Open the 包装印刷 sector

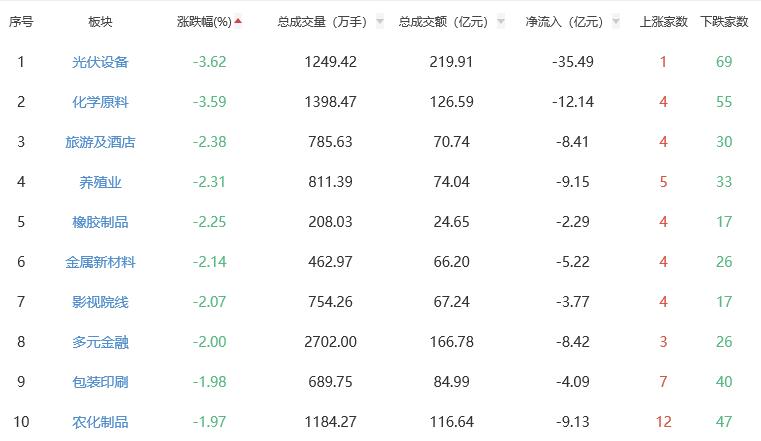[x=100, y=382]
